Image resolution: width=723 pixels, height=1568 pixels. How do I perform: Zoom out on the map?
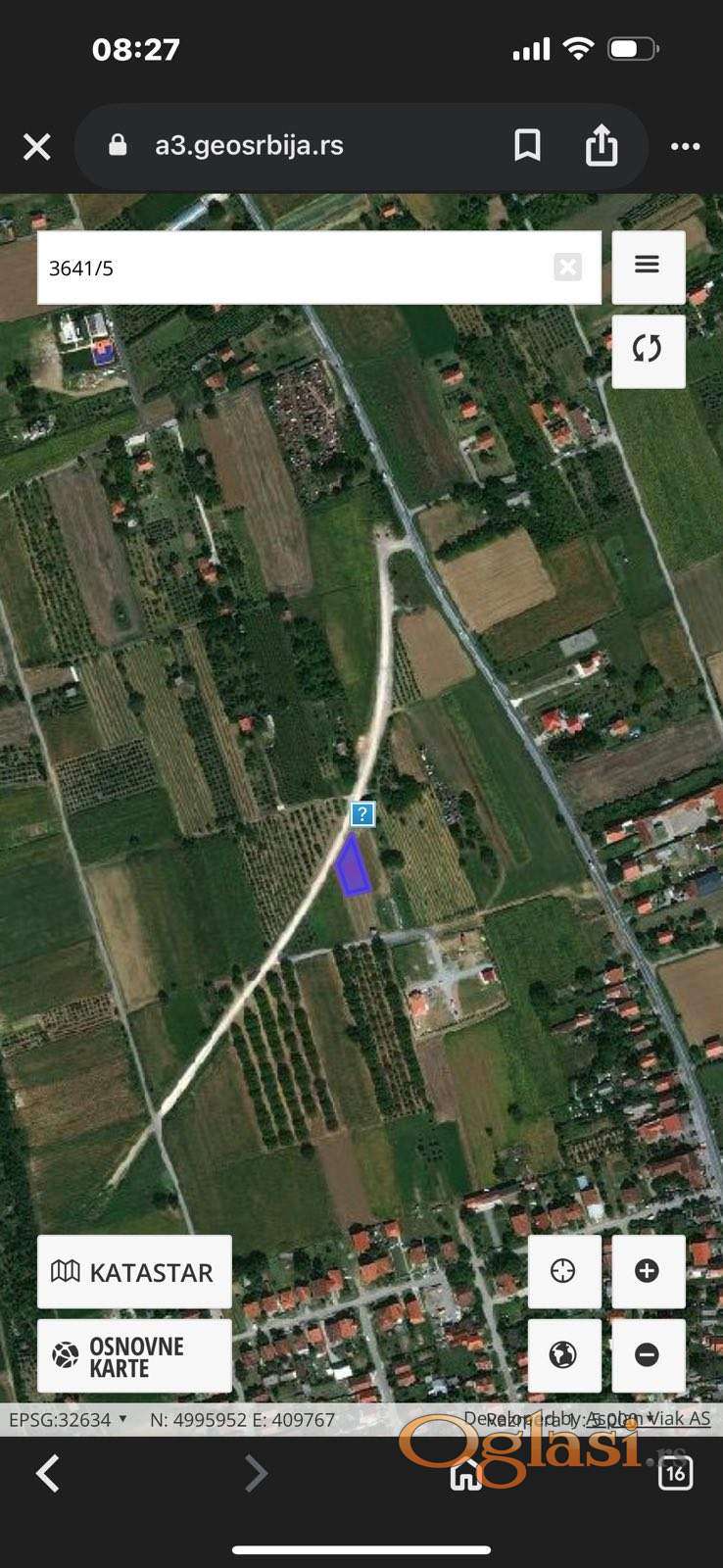click(648, 1355)
